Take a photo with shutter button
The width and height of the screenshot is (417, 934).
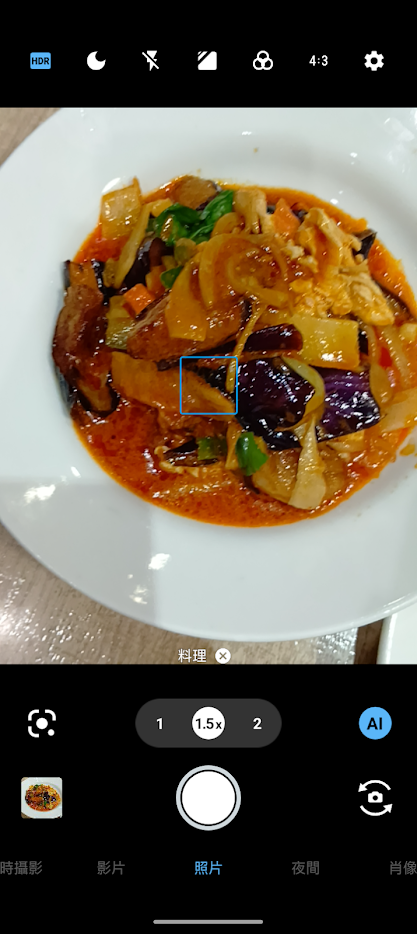coord(208,798)
